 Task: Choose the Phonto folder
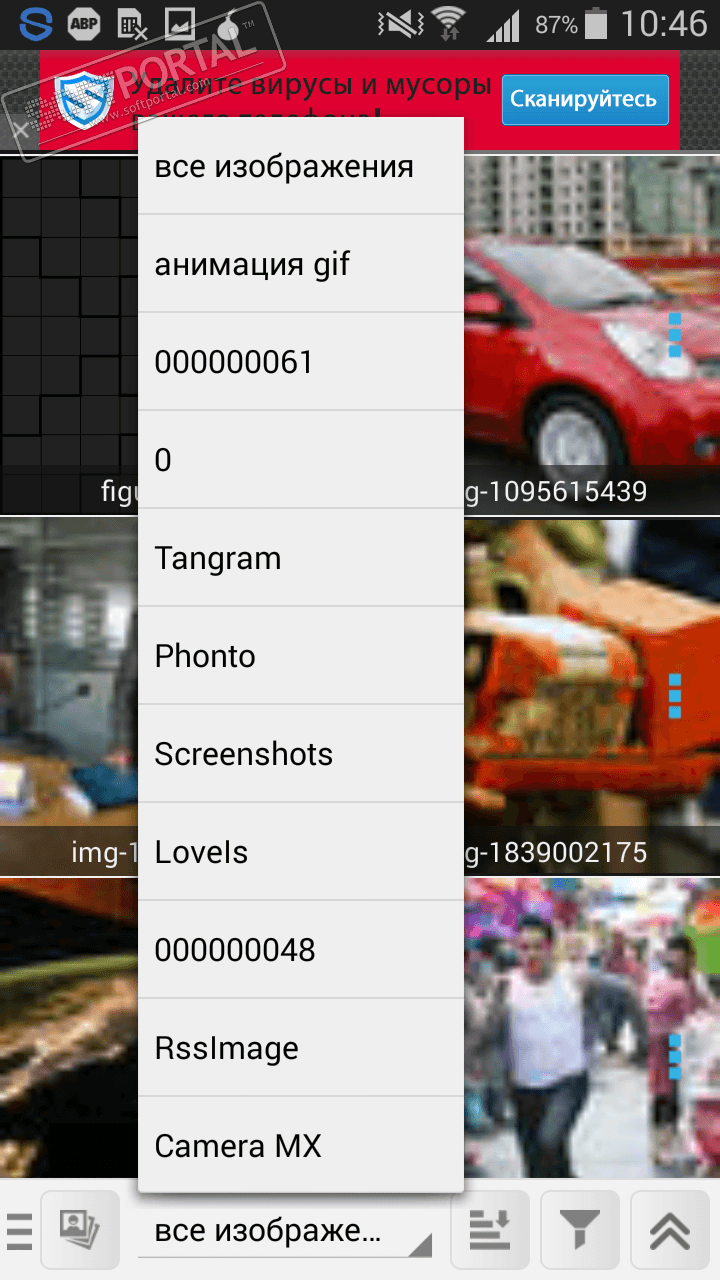pos(300,656)
